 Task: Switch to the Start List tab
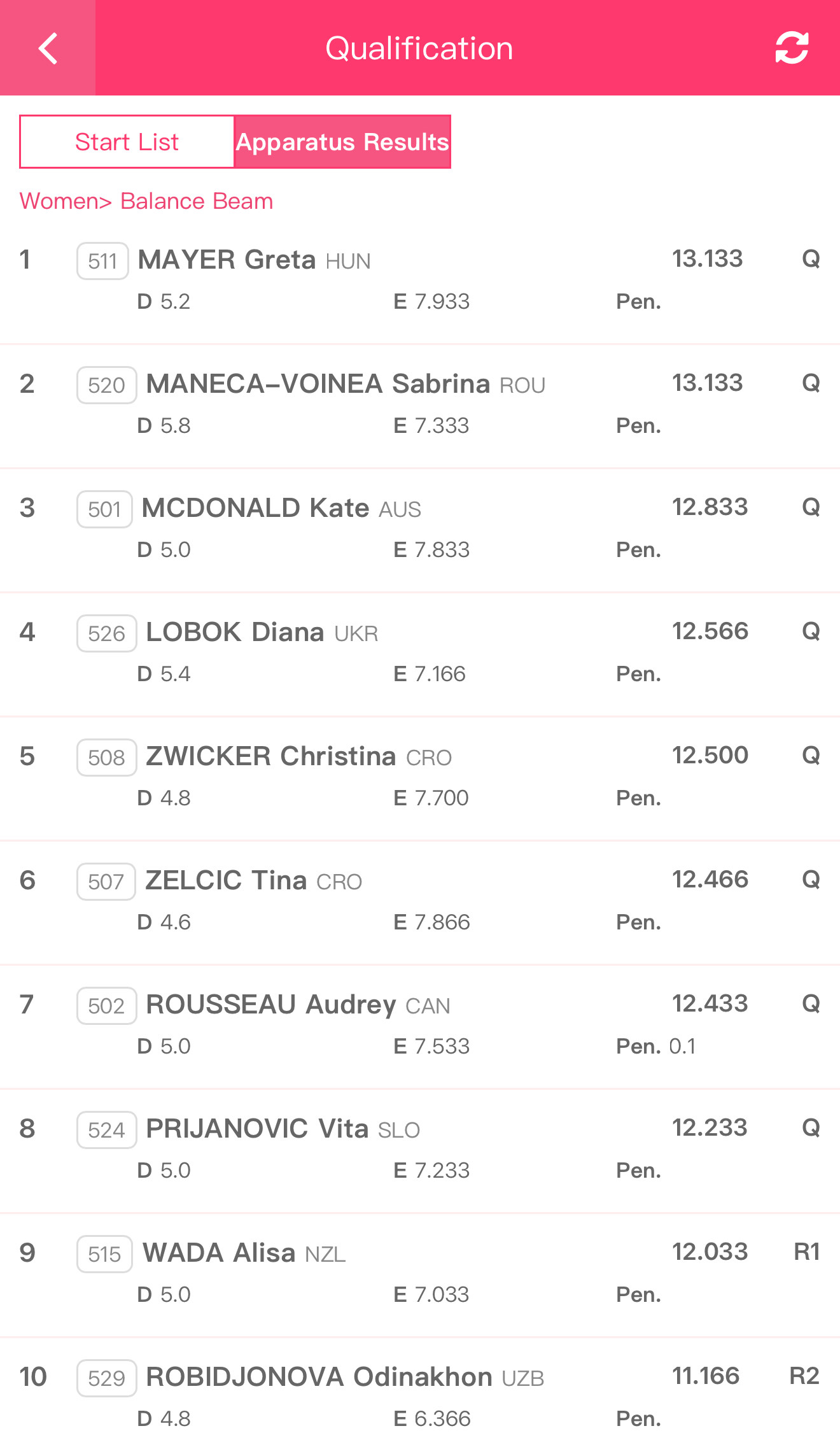(x=127, y=142)
